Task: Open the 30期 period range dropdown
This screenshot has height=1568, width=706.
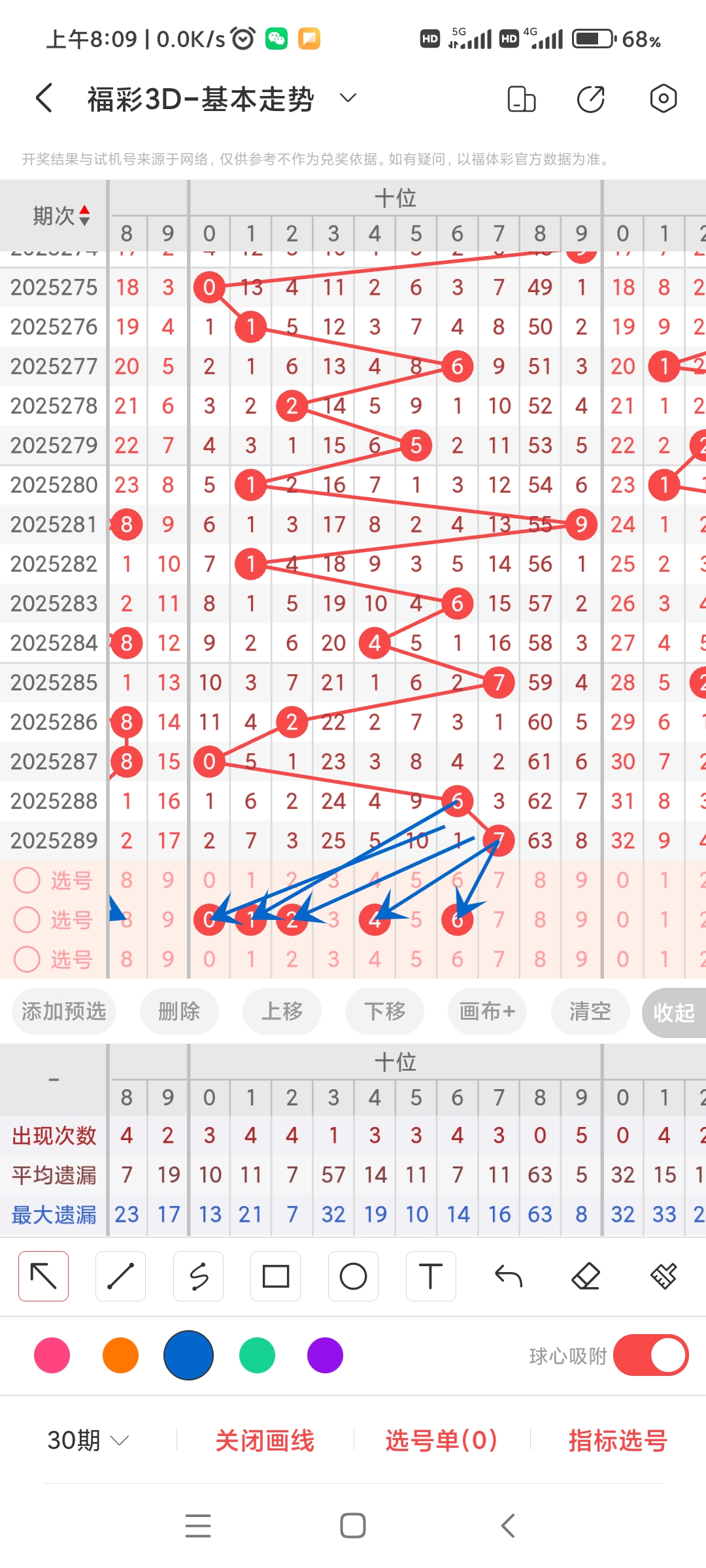Action: pyautogui.click(x=86, y=1441)
